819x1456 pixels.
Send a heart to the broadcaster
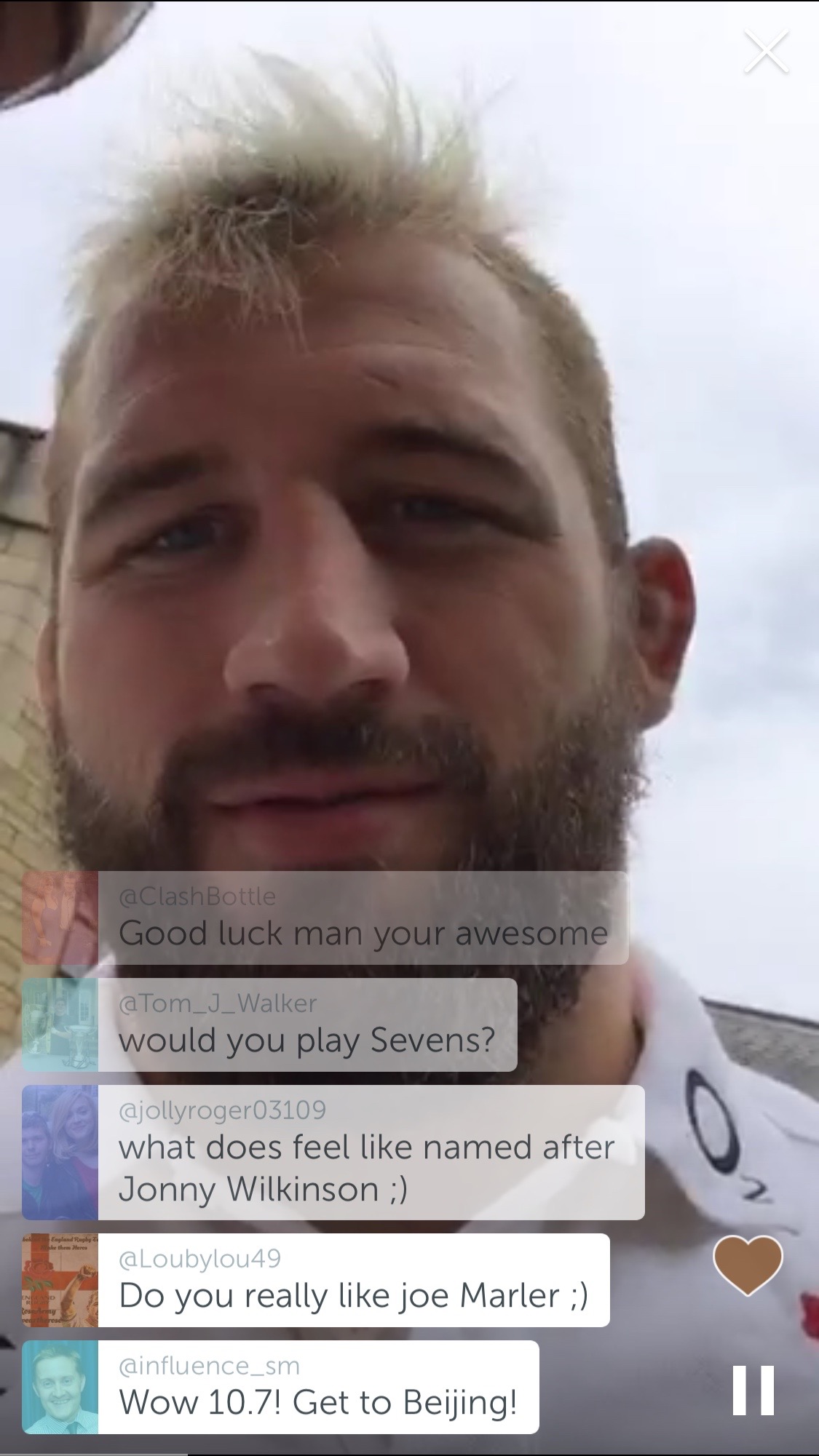pyautogui.click(x=748, y=1267)
